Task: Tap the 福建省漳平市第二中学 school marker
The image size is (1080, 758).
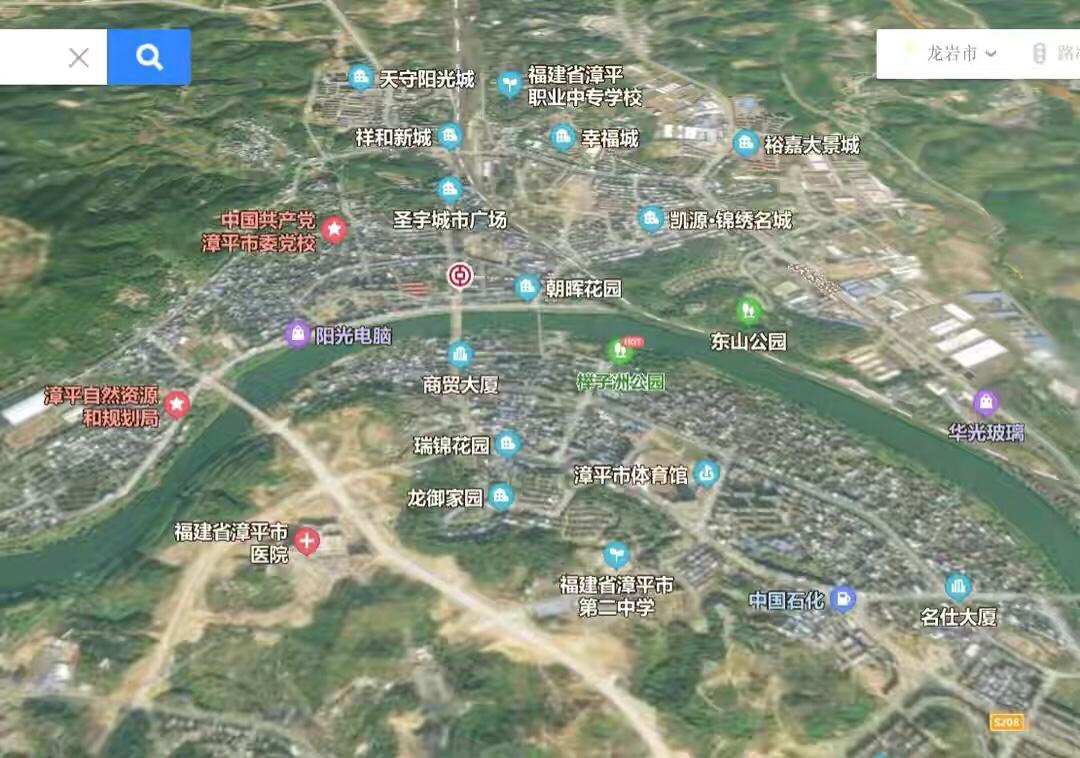Action: tap(616, 555)
